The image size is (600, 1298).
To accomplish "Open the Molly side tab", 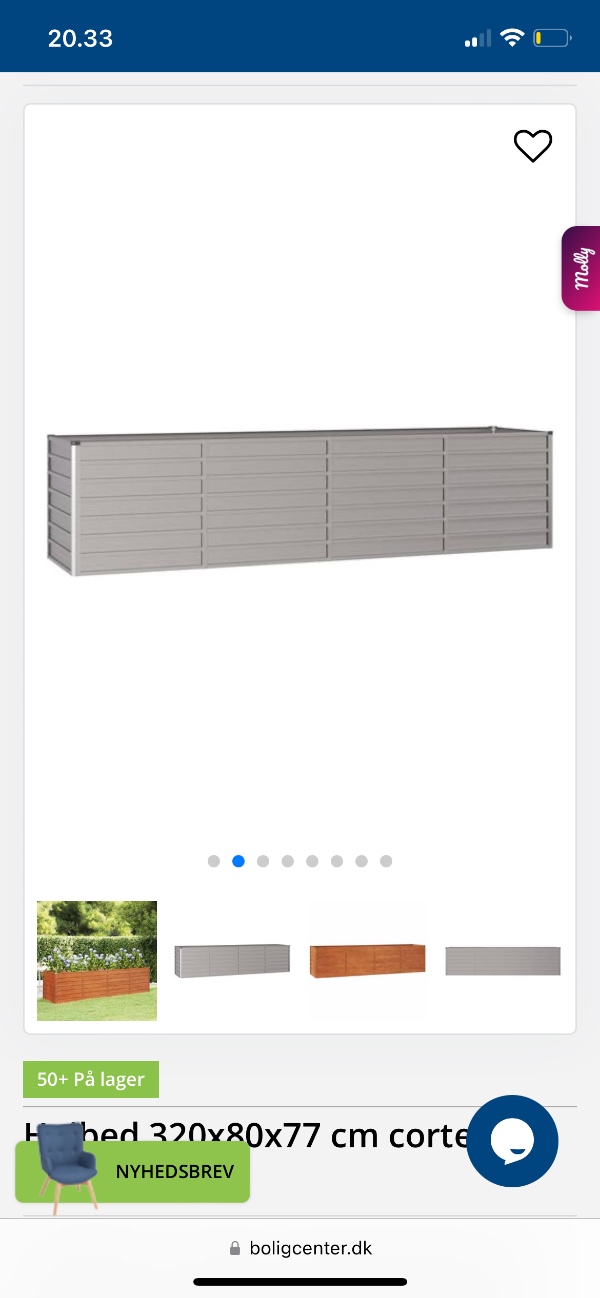I will coord(581,268).
